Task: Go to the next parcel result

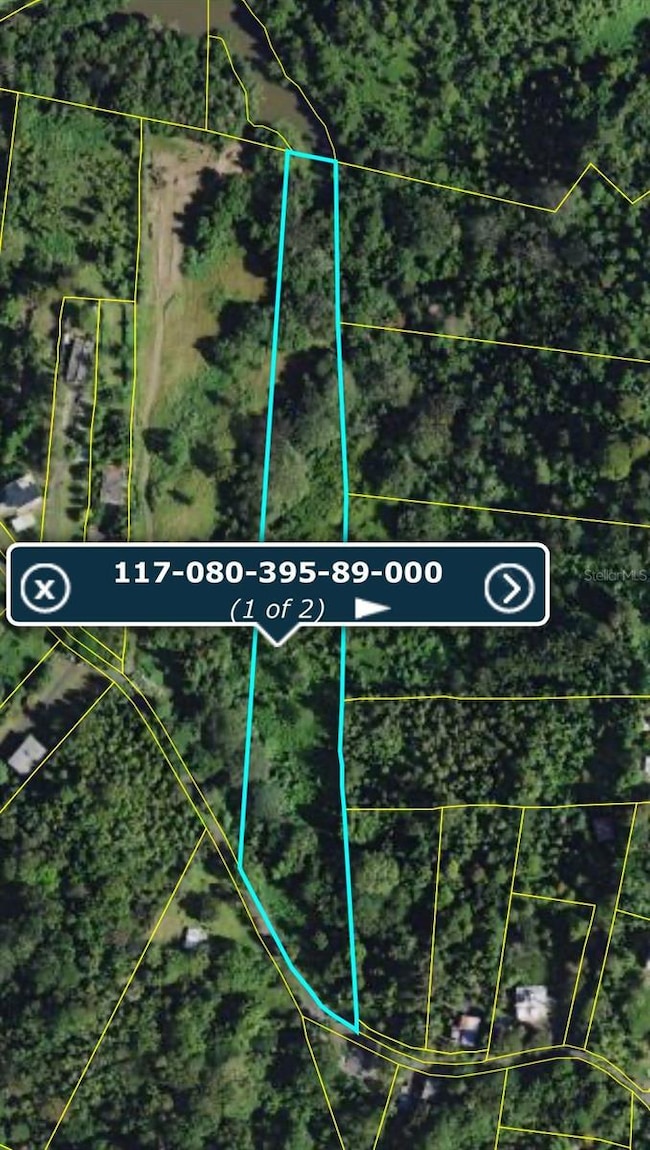Action: click(509, 588)
